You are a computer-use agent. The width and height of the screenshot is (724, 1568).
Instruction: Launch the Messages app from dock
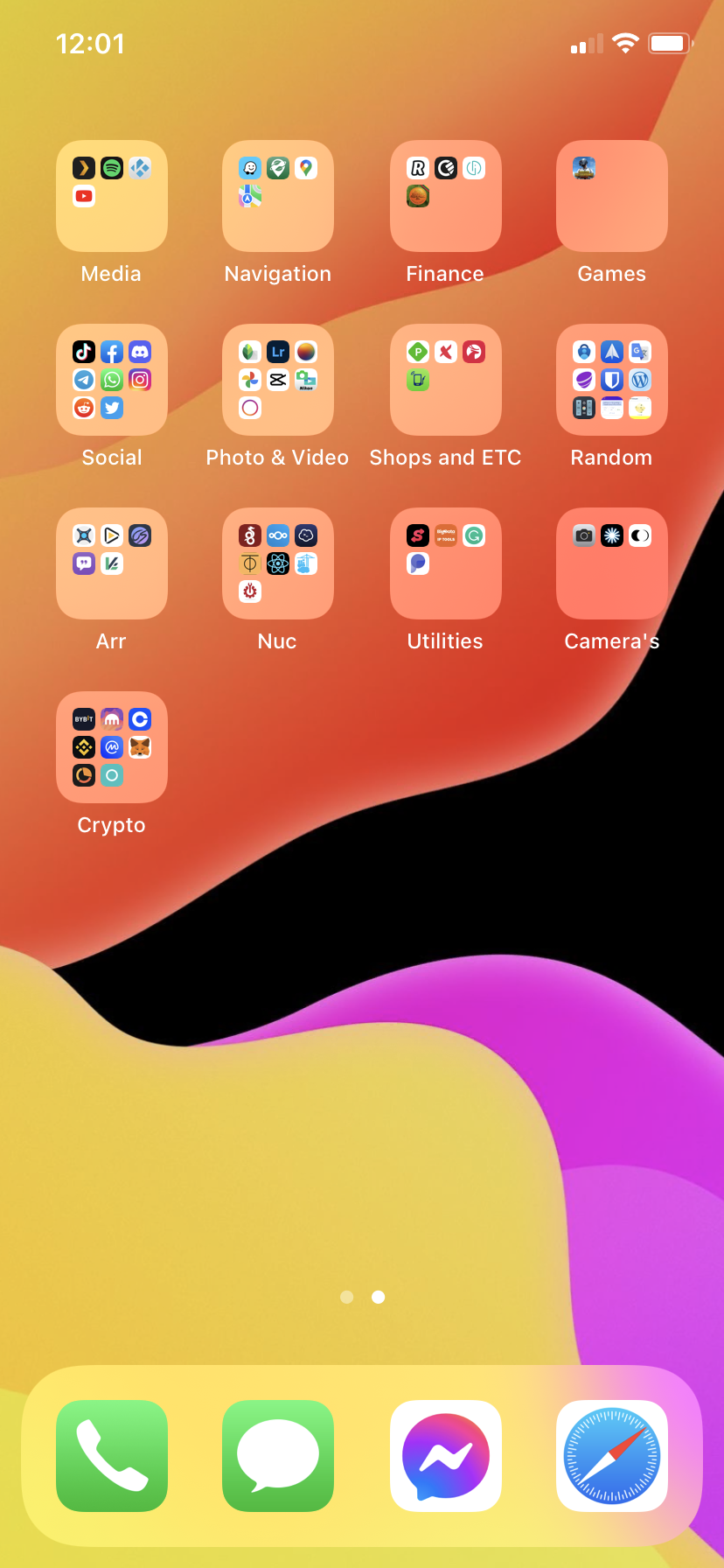pos(278,1456)
